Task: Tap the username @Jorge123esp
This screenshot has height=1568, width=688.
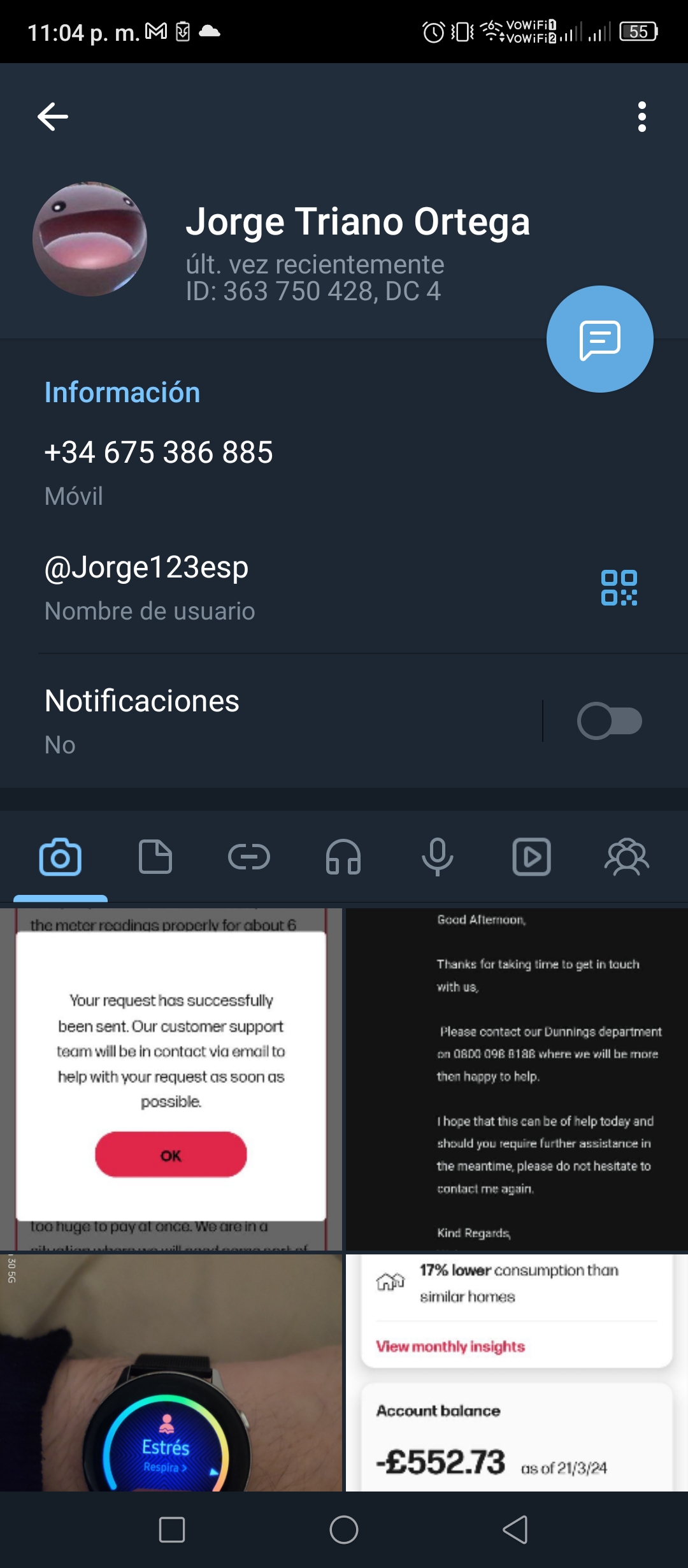Action: pos(147,567)
